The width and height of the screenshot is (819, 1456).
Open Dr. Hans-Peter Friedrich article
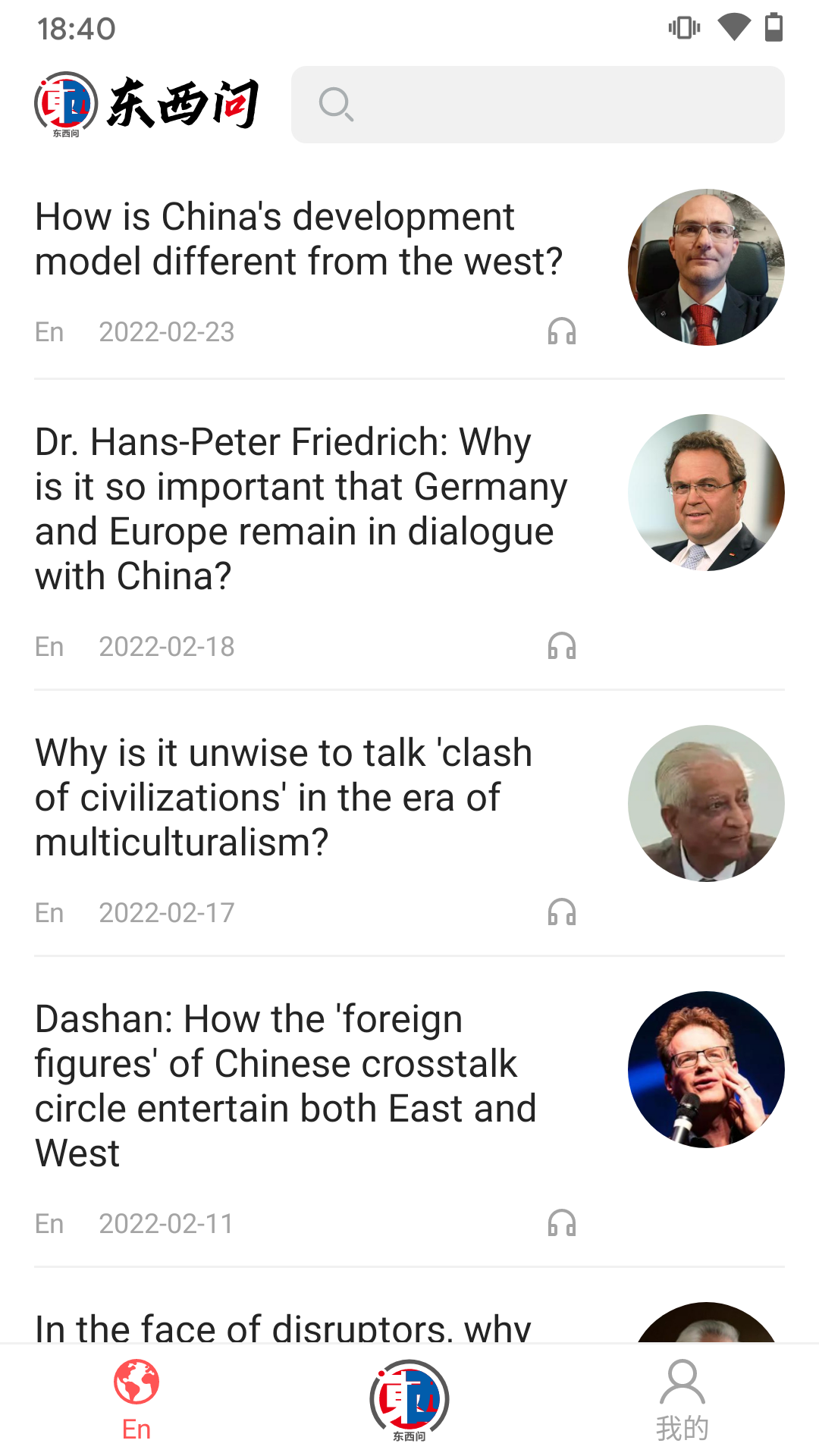300,508
